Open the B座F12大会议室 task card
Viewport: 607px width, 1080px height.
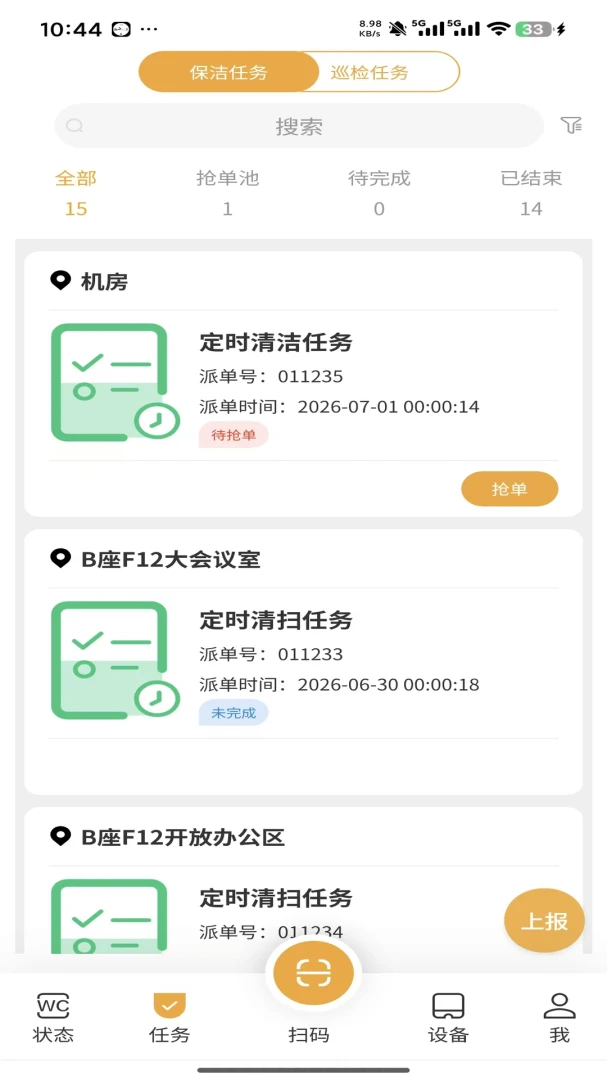point(303,661)
